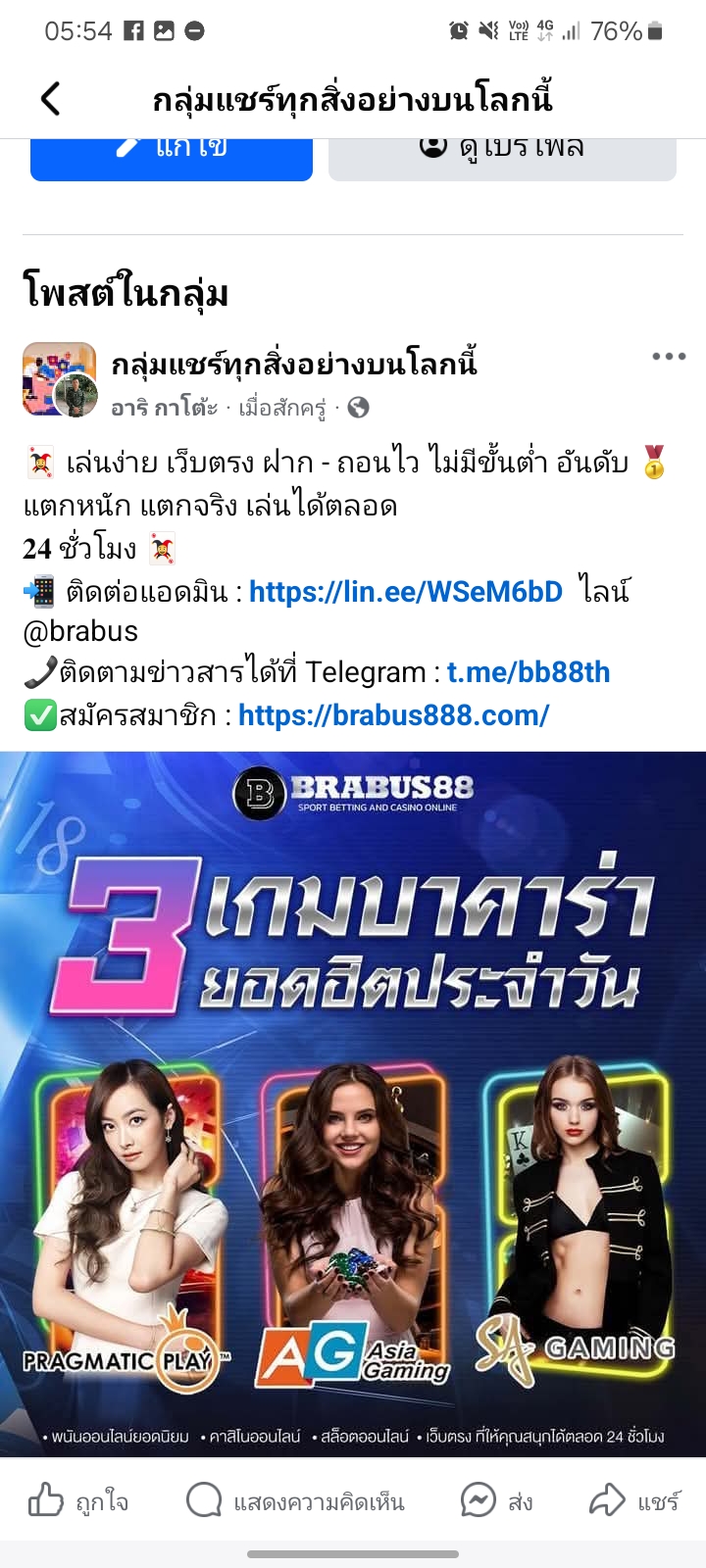706x1568 pixels.
Task: Open the post's three-dot options menu
Action: [x=669, y=357]
